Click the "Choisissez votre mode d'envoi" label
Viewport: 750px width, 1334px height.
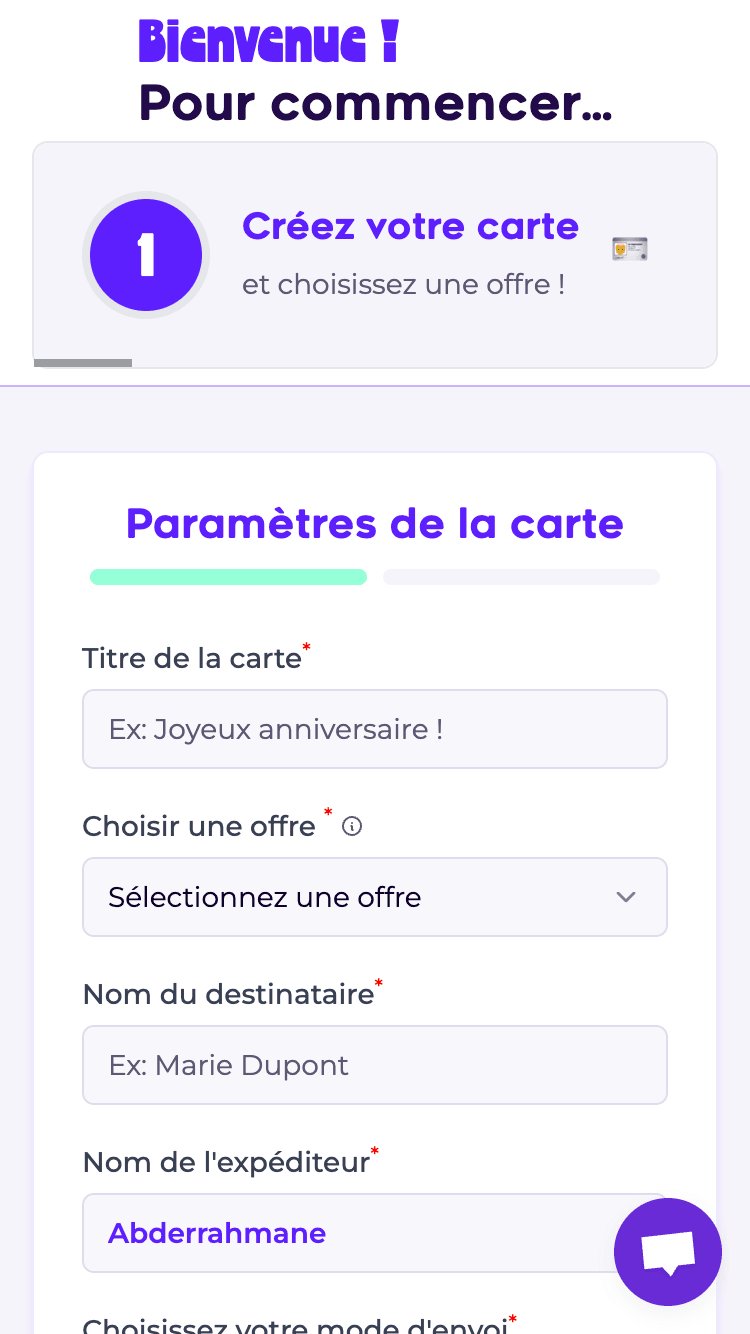294,1324
